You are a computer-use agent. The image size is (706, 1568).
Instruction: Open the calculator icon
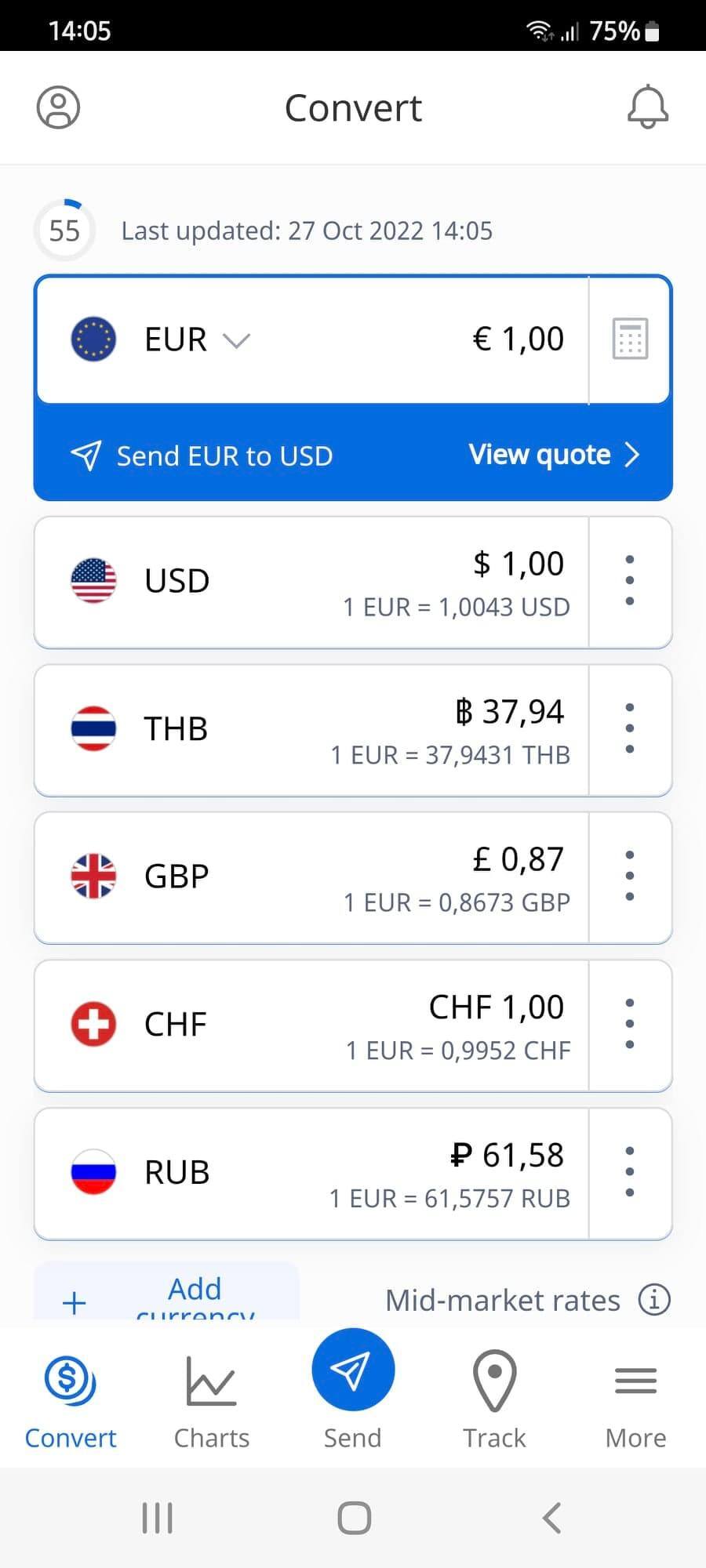click(x=629, y=339)
